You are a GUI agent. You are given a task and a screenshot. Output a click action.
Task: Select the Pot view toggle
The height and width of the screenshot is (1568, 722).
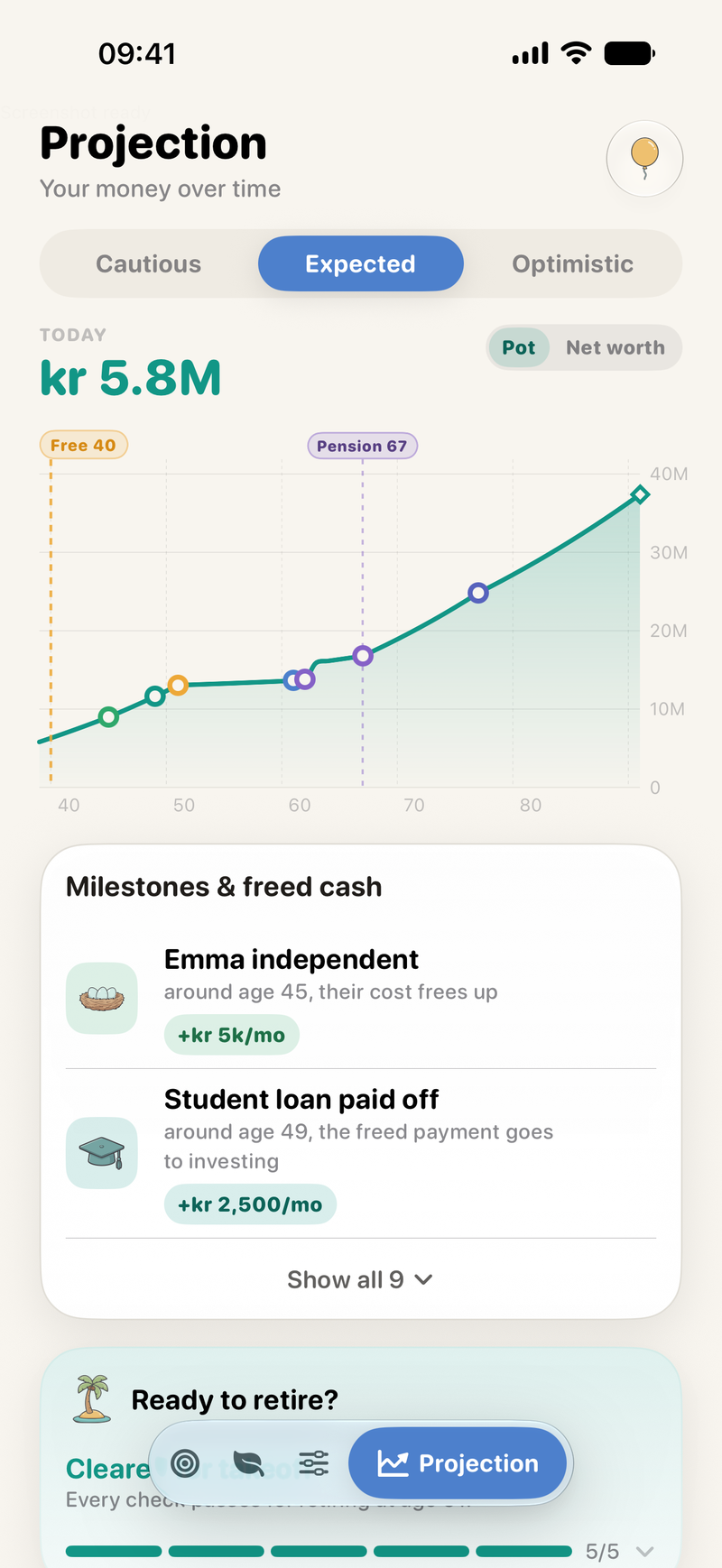pos(519,347)
